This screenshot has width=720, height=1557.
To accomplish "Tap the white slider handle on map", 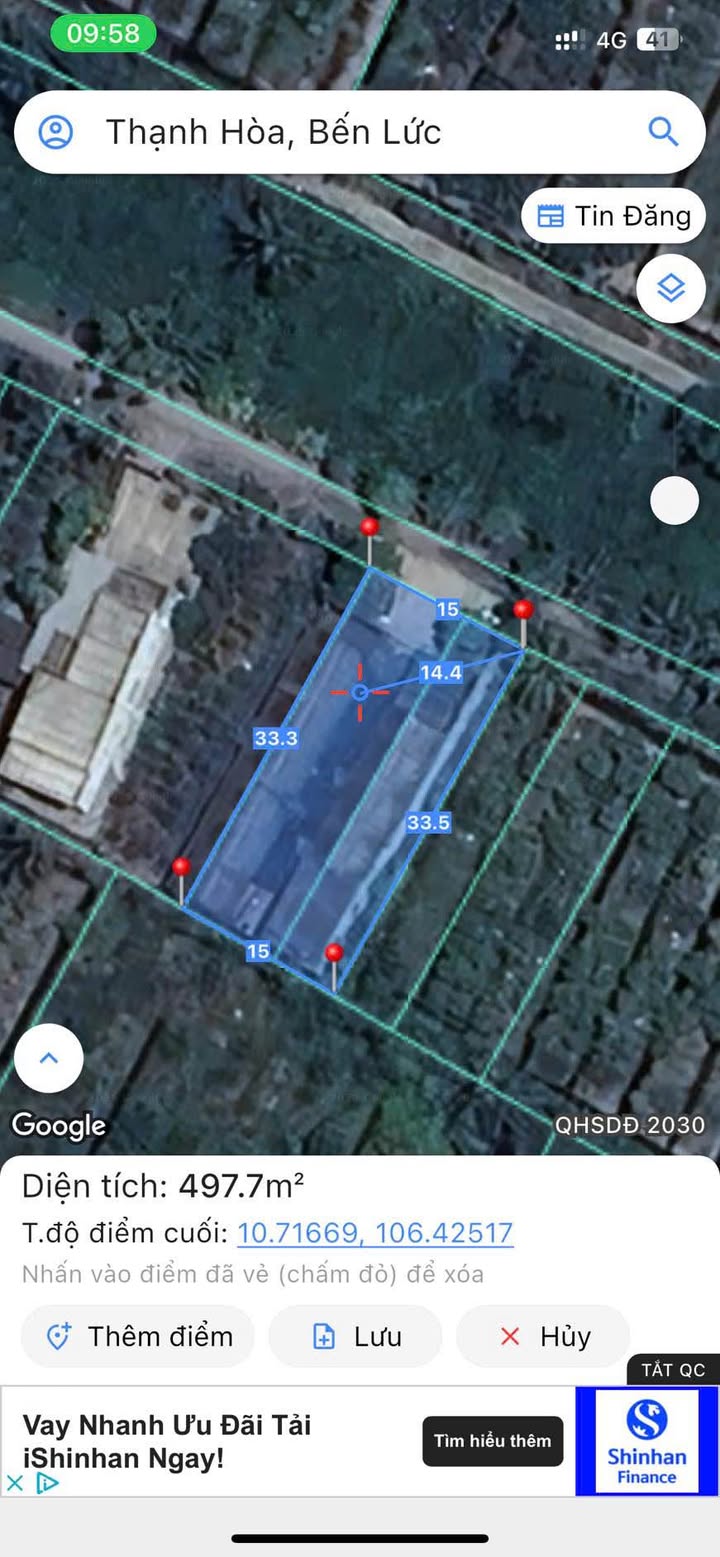I will (x=674, y=500).
